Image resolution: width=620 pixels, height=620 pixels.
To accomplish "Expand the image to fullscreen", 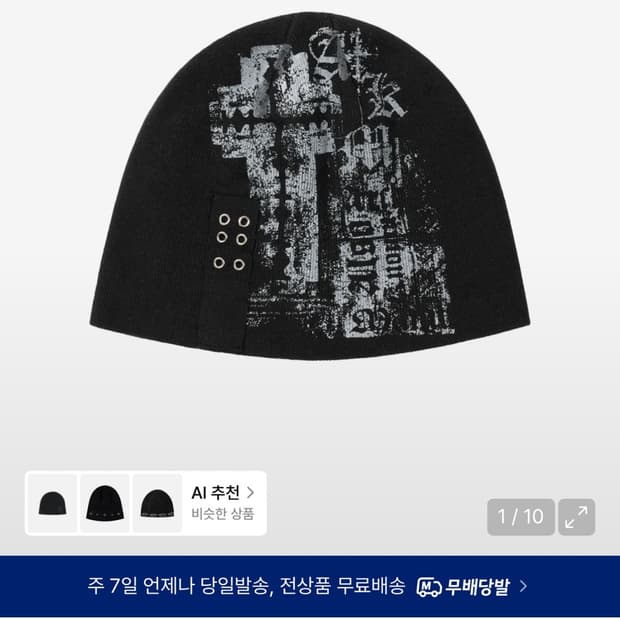I will (x=577, y=517).
